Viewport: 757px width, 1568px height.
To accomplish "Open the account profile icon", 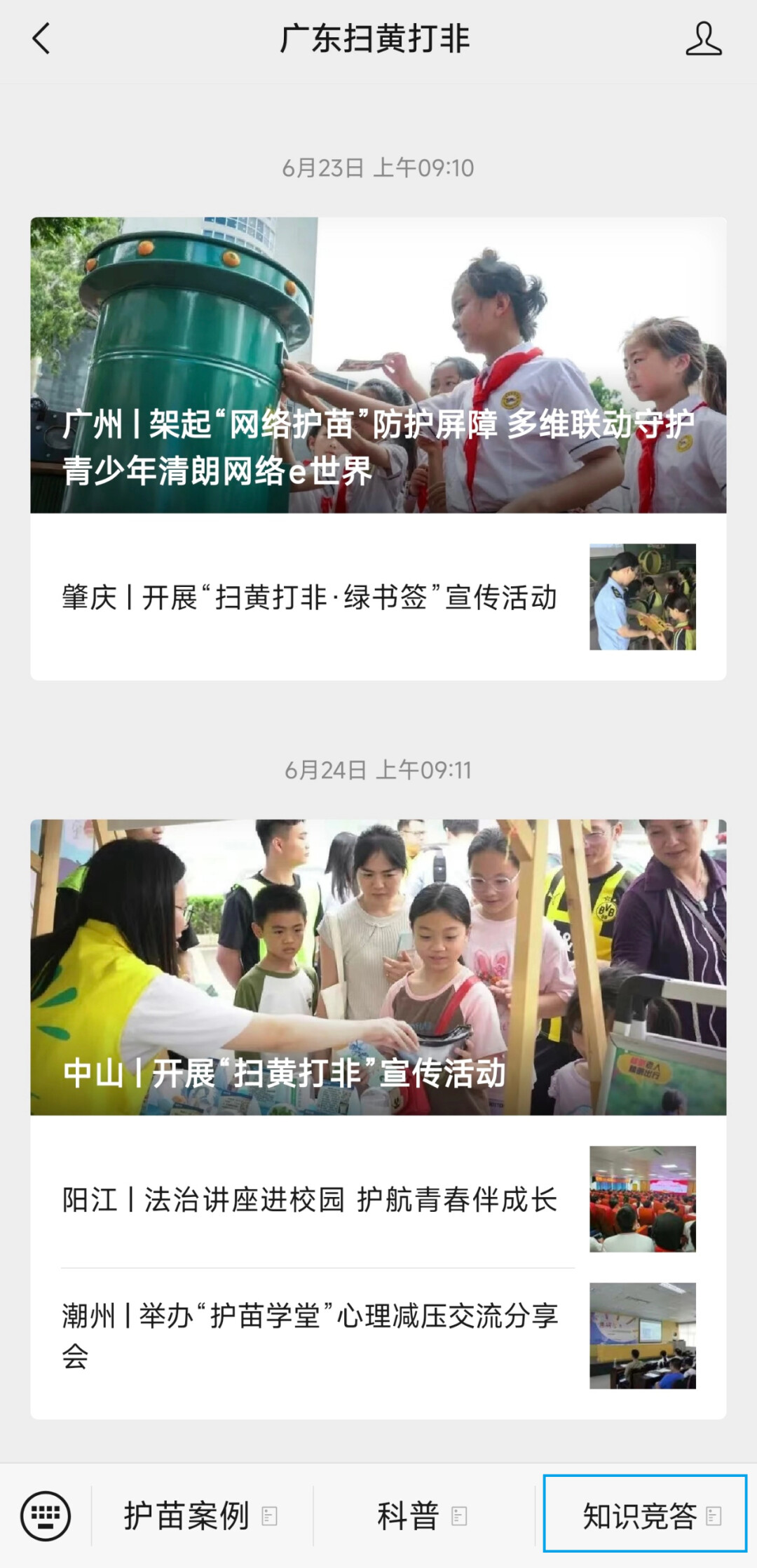I will [703, 39].
